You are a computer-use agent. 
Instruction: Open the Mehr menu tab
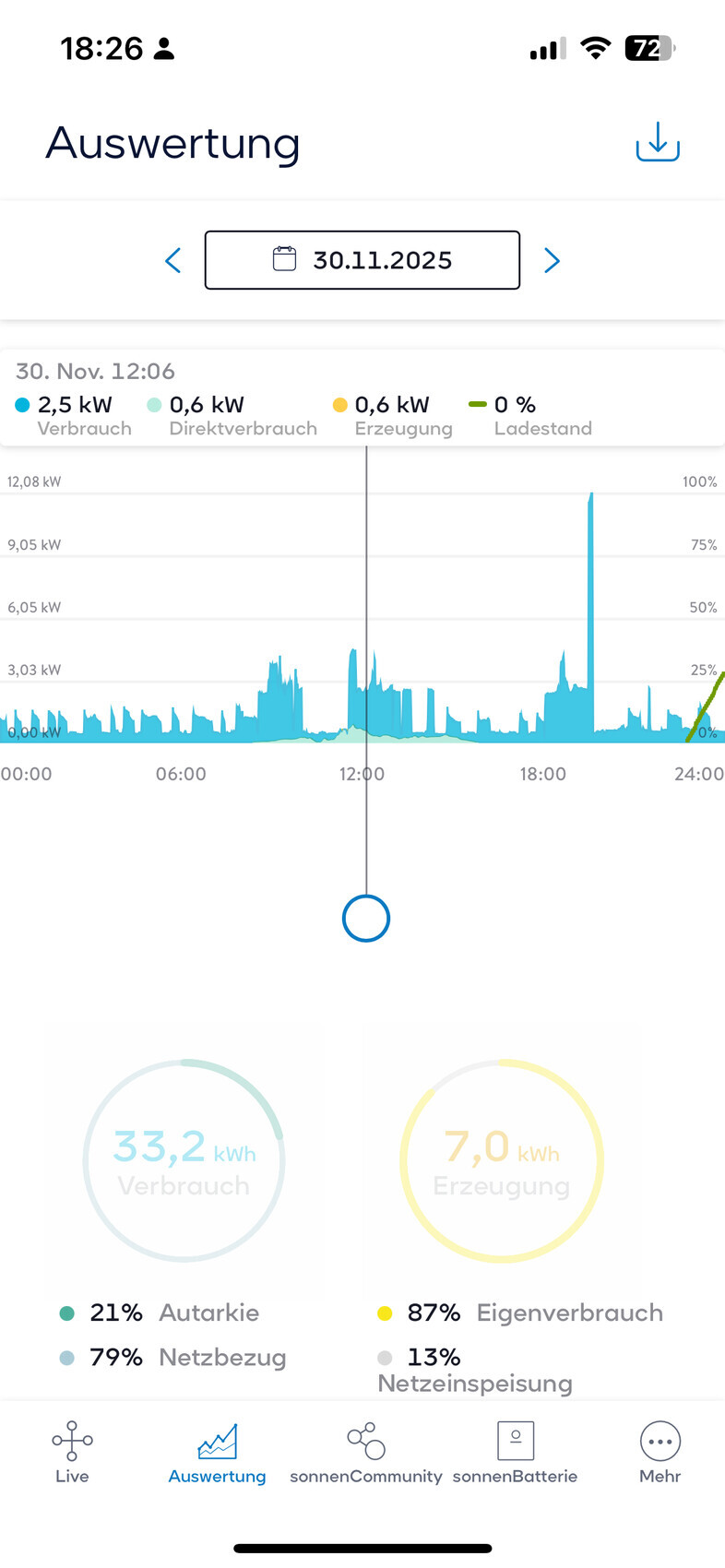coord(660,1452)
